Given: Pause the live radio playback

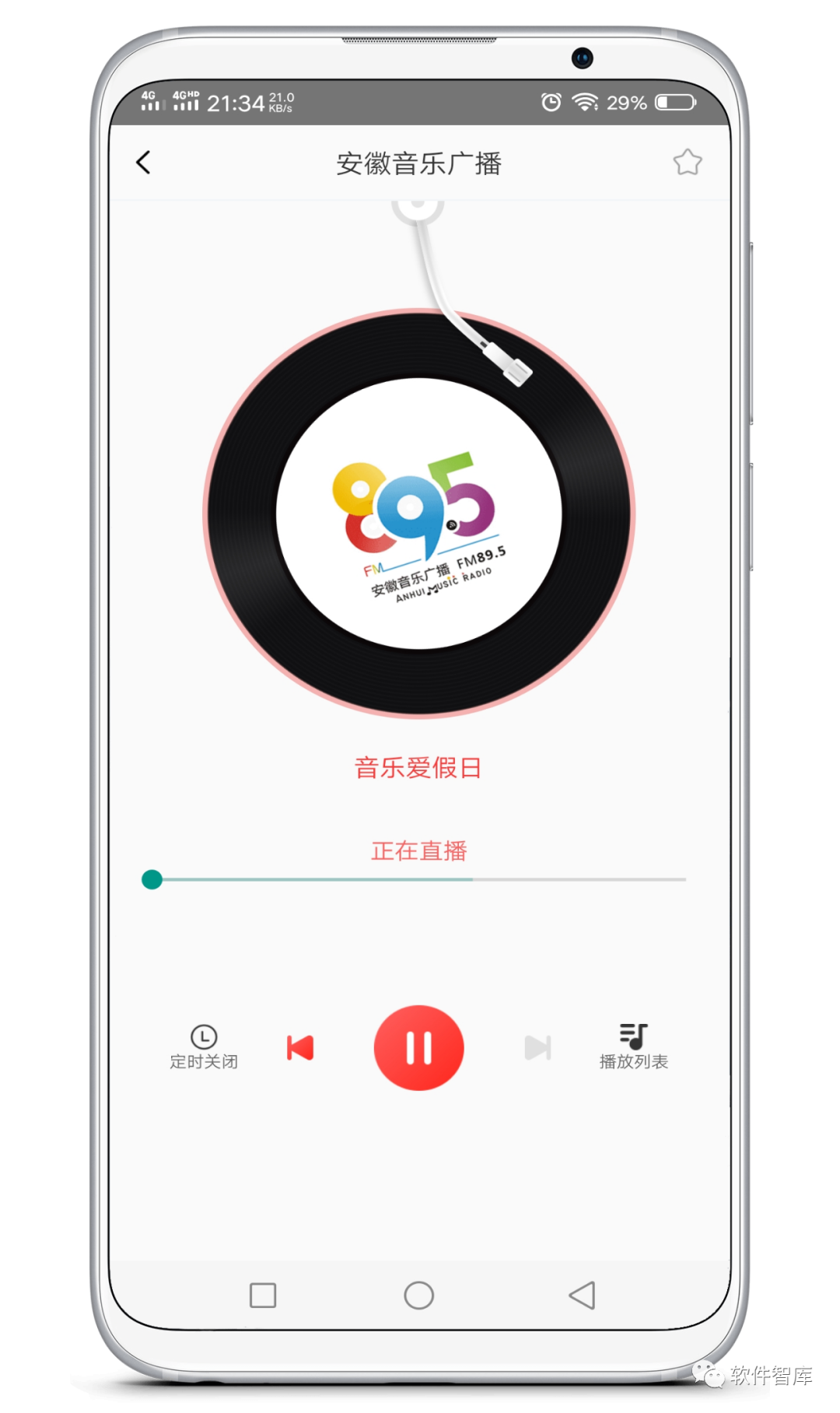Looking at the screenshot, I should 418,1047.
